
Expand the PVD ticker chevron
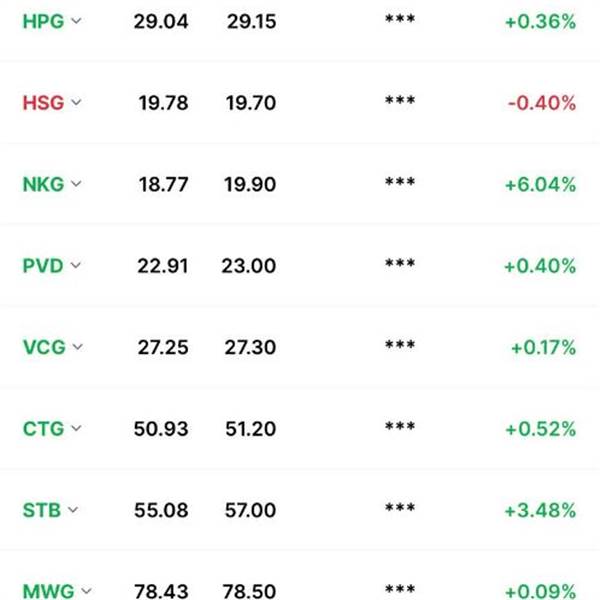tap(76, 265)
